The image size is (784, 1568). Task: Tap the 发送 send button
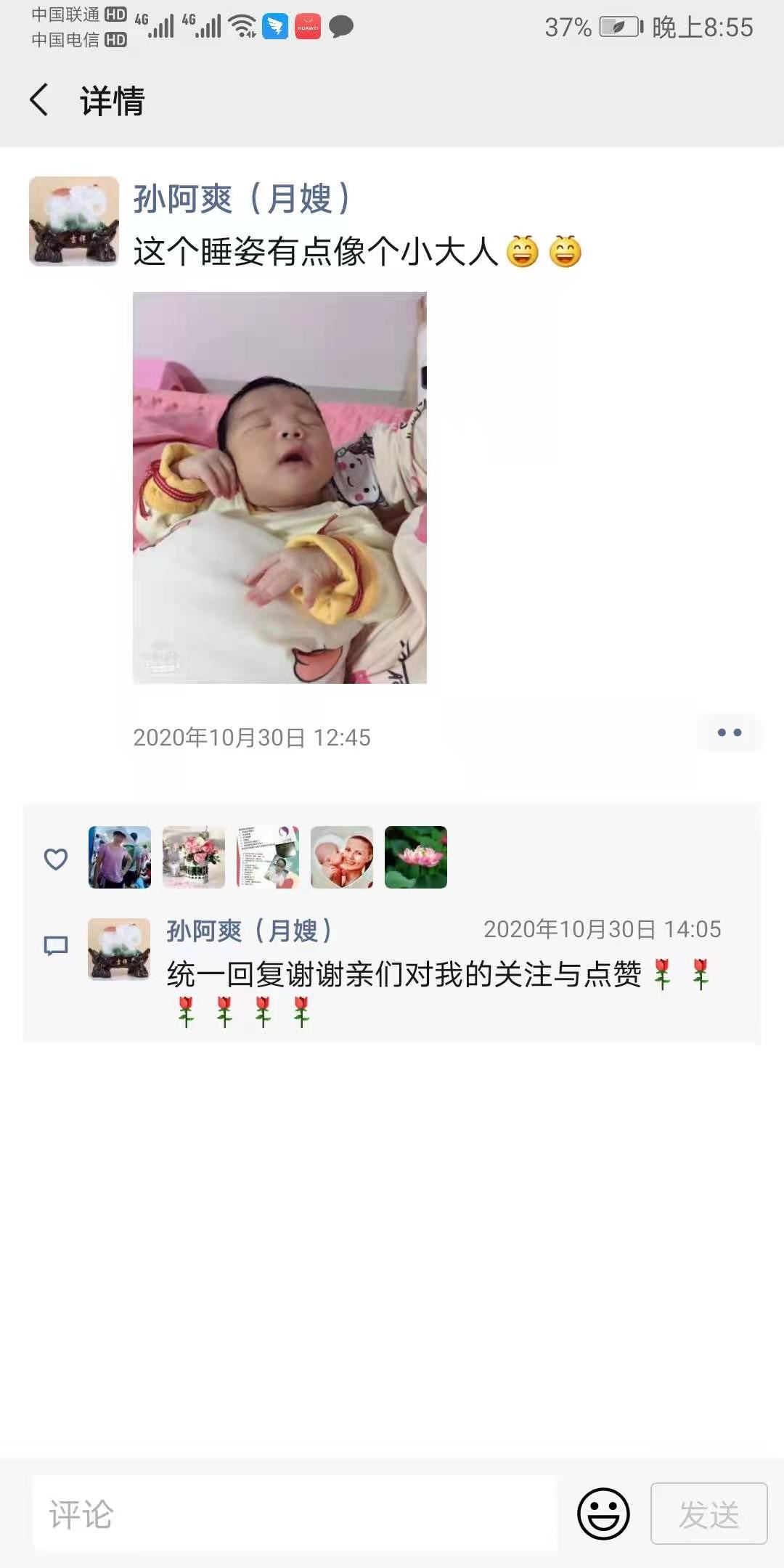click(709, 1514)
